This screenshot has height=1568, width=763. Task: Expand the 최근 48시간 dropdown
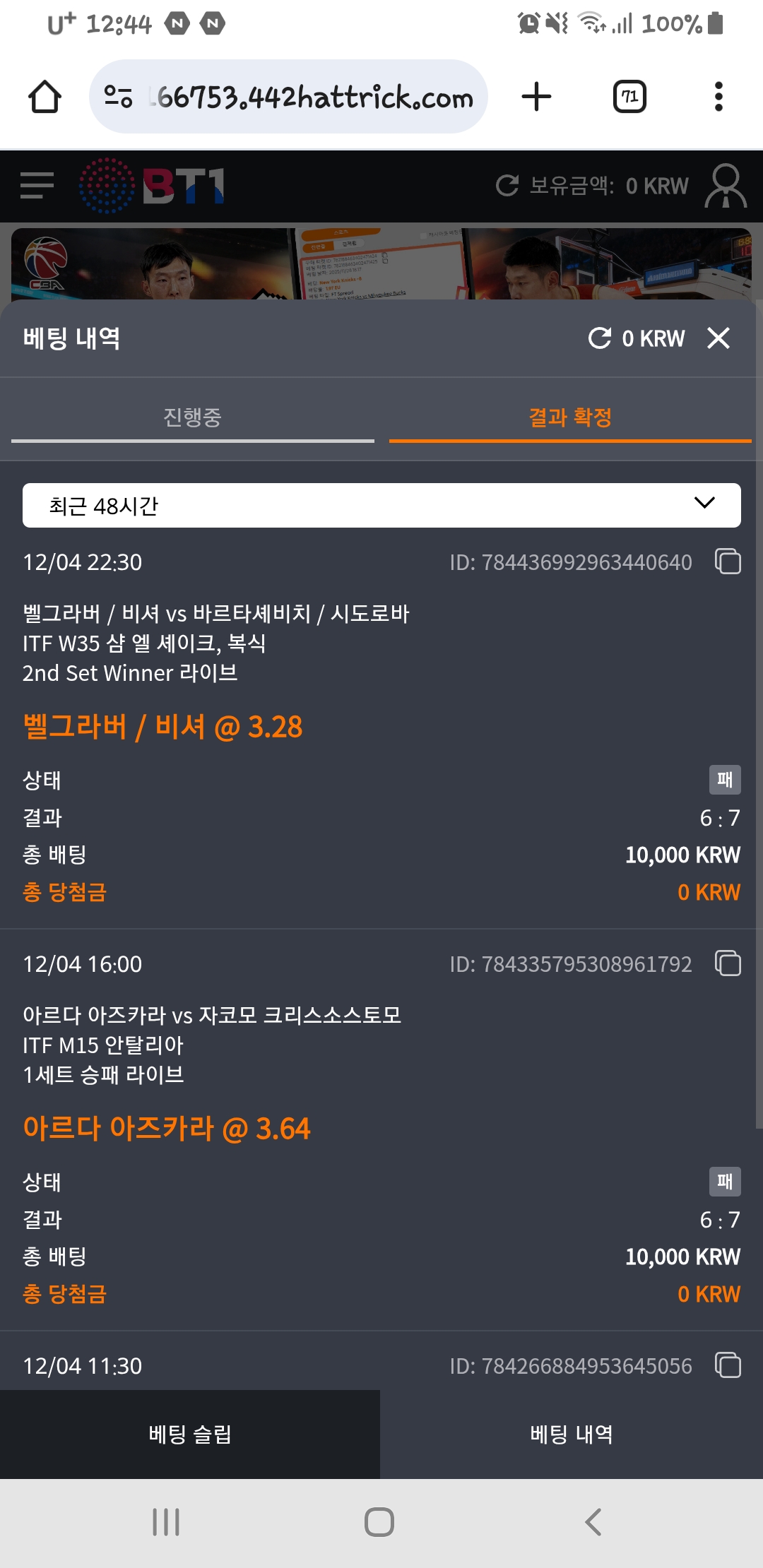[381, 505]
